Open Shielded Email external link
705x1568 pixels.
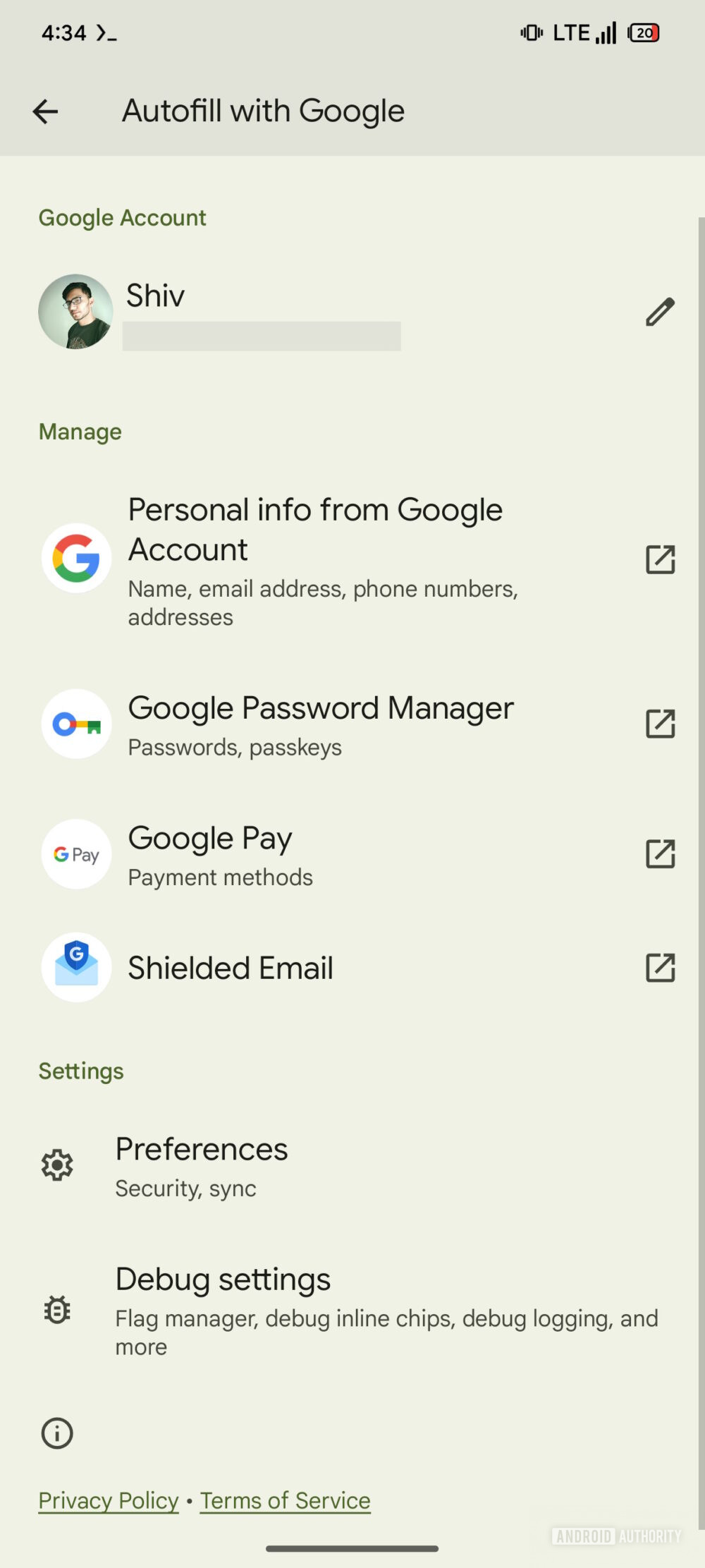pyautogui.click(x=661, y=967)
